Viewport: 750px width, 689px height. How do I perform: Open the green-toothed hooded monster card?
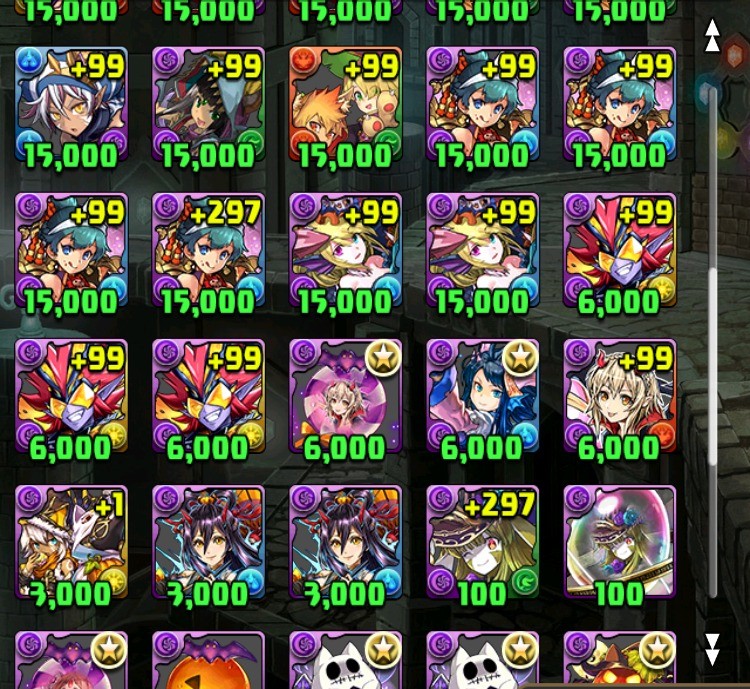pos(208,103)
